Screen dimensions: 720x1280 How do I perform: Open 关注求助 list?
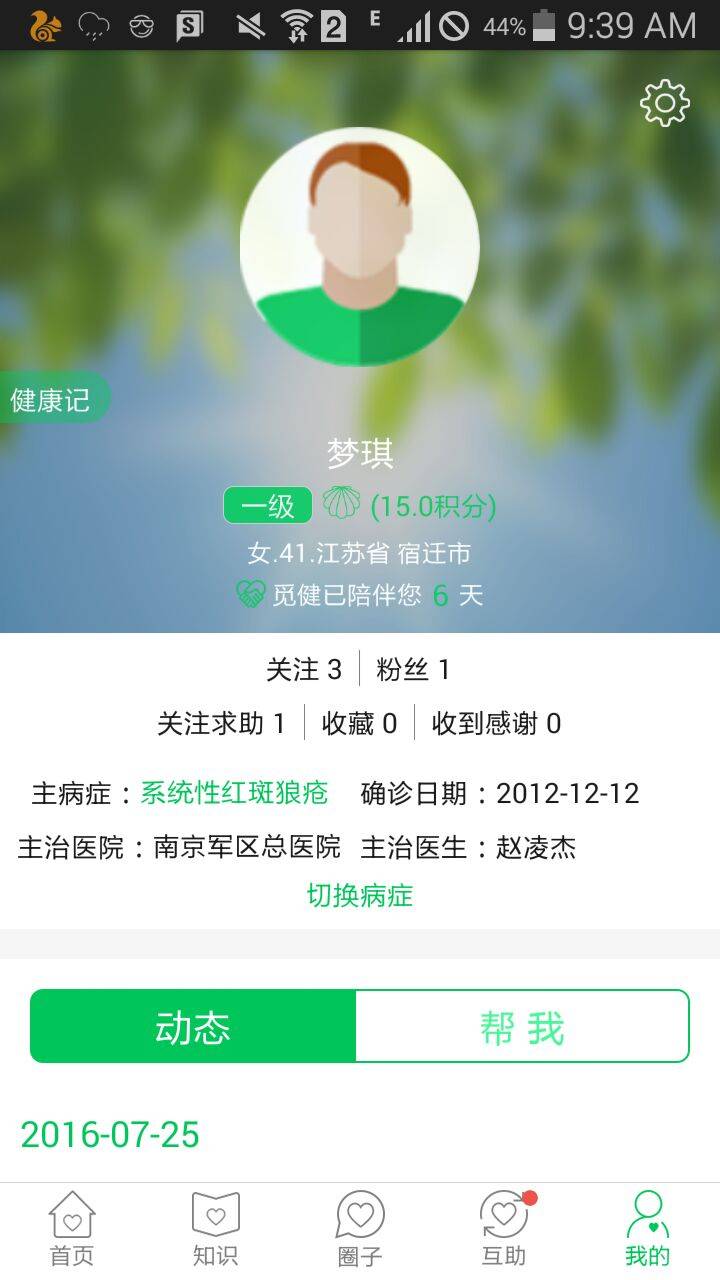pyautogui.click(x=221, y=723)
